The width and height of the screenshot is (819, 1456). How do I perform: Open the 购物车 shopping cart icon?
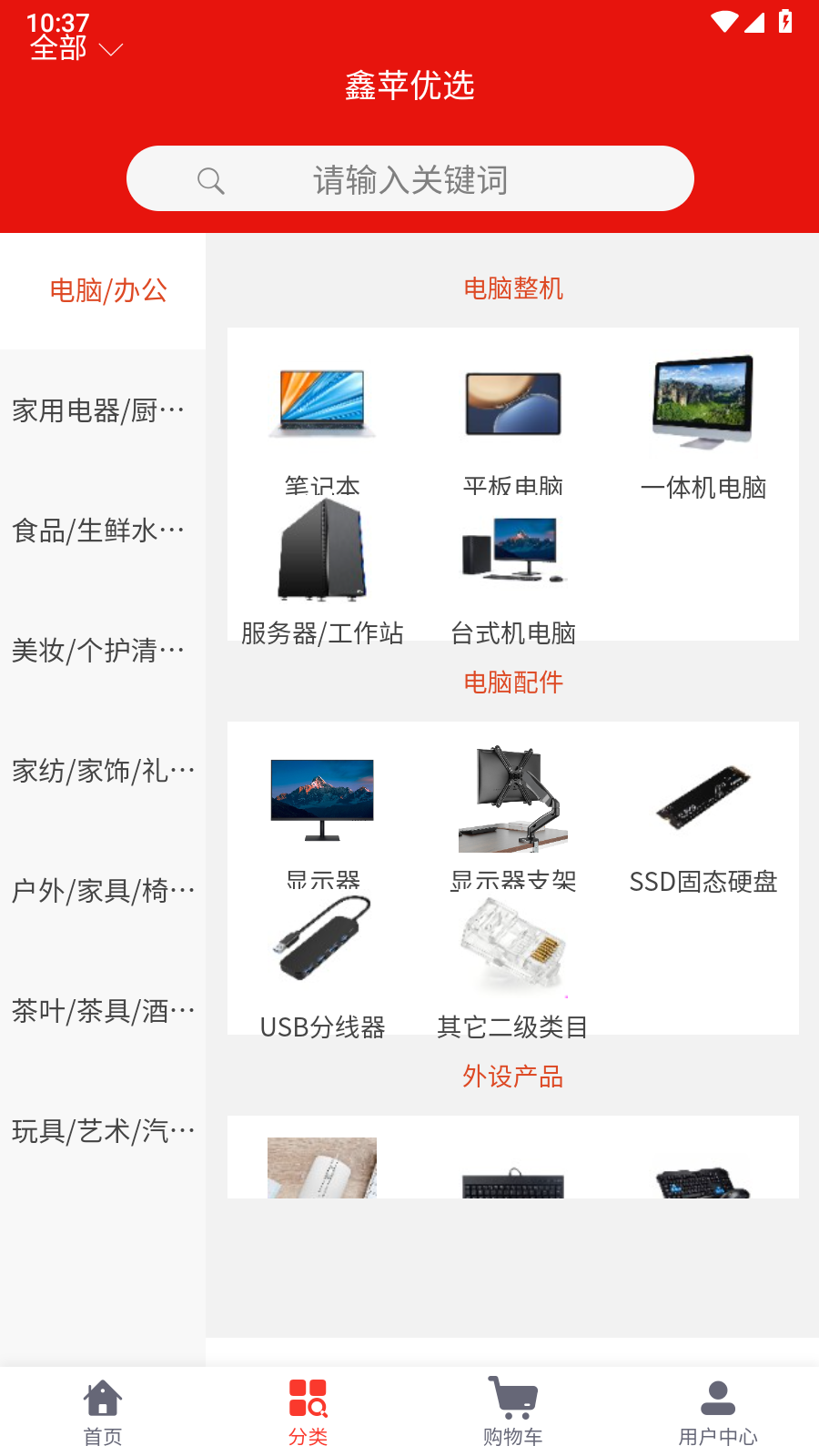tap(511, 1395)
